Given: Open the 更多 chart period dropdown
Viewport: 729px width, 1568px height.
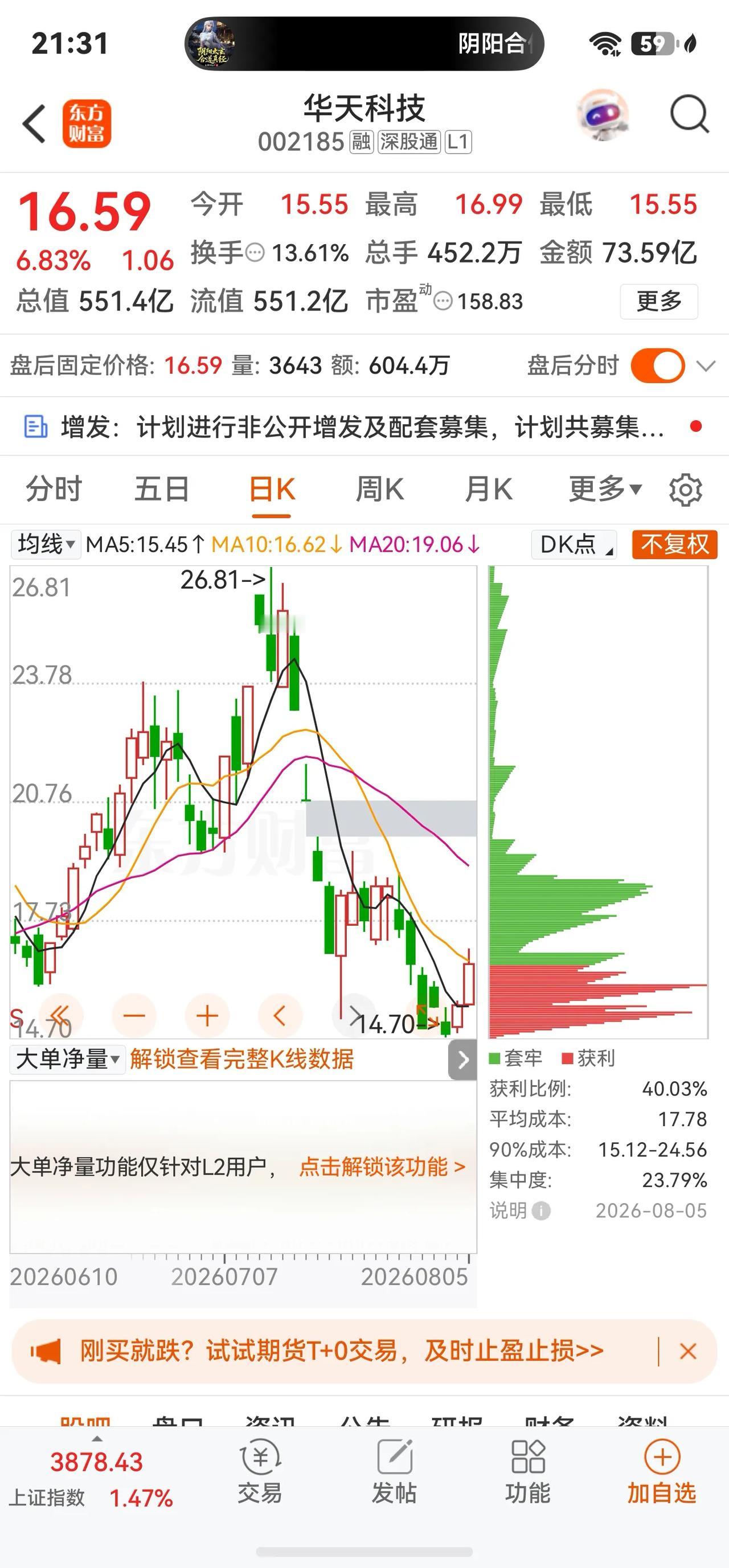Looking at the screenshot, I should pyautogui.click(x=605, y=489).
